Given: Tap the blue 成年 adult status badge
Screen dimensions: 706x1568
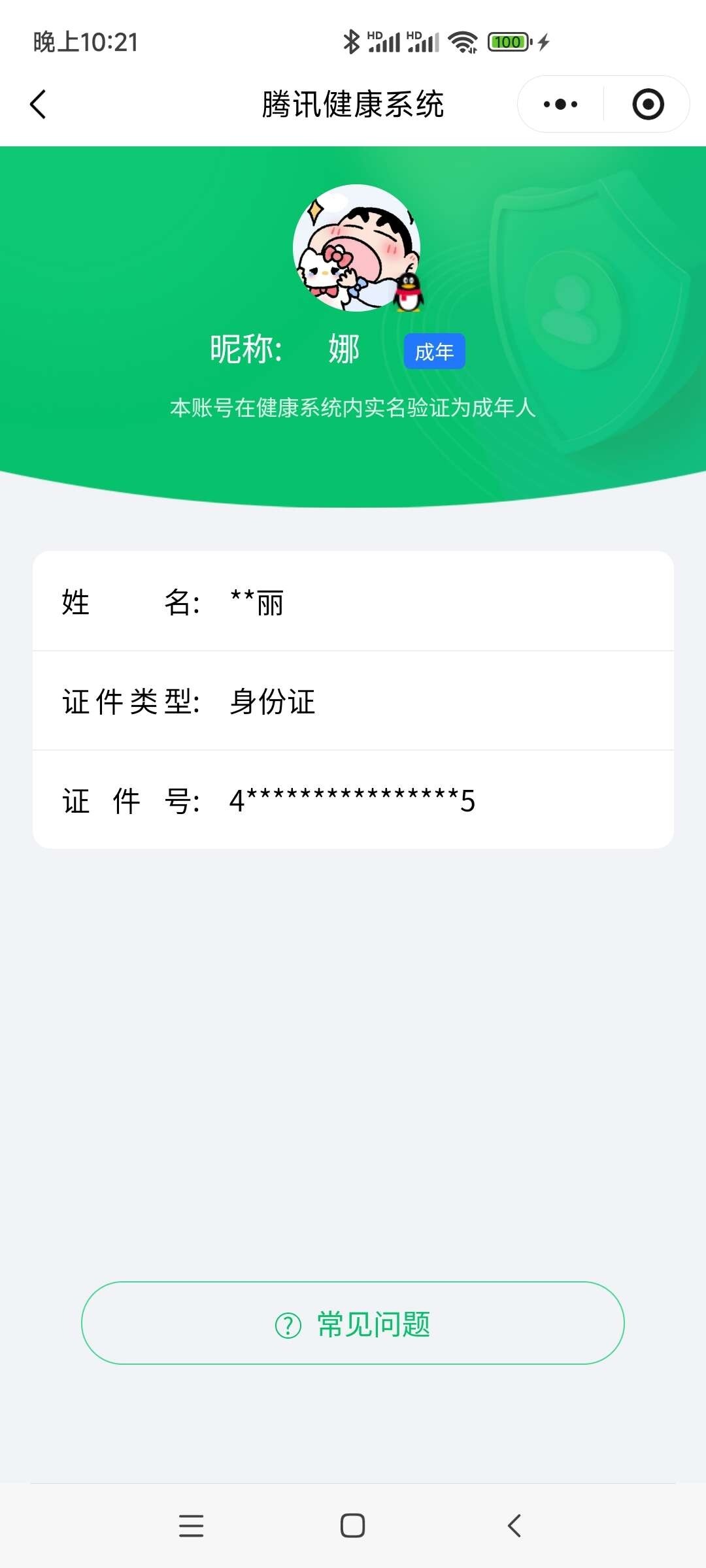Looking at the screenshot, I should pos(433,350).
